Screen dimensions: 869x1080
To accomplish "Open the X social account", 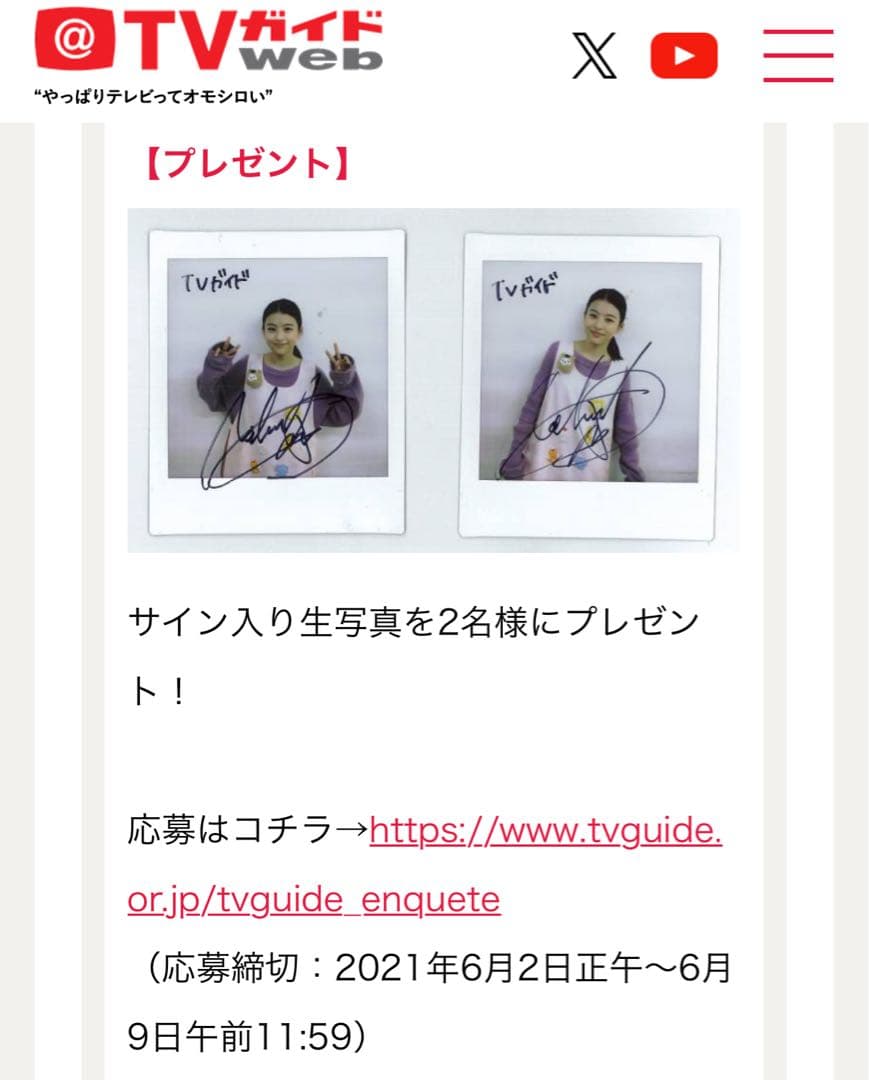I will [596, 55].
